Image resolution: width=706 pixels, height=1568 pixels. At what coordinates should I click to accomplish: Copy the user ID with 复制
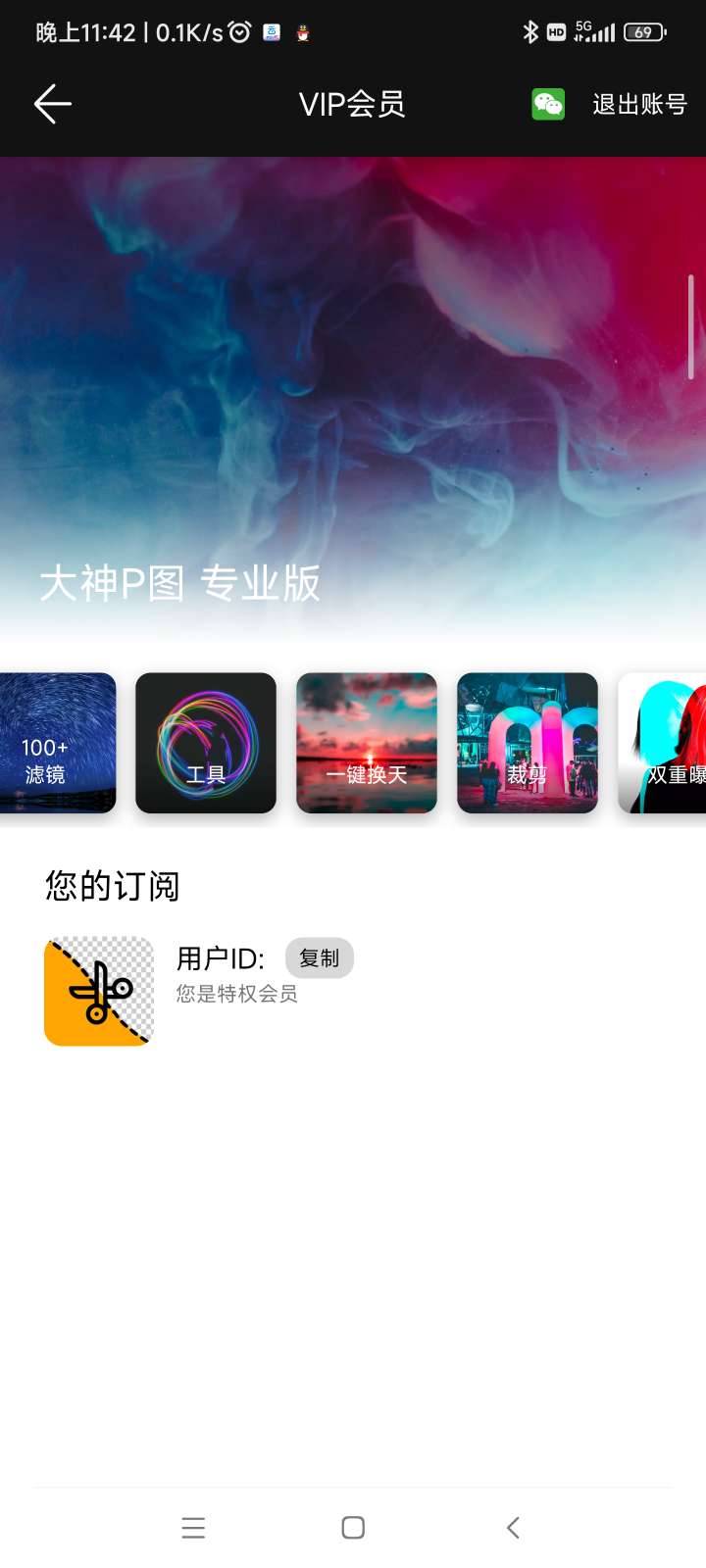point(319,957)
